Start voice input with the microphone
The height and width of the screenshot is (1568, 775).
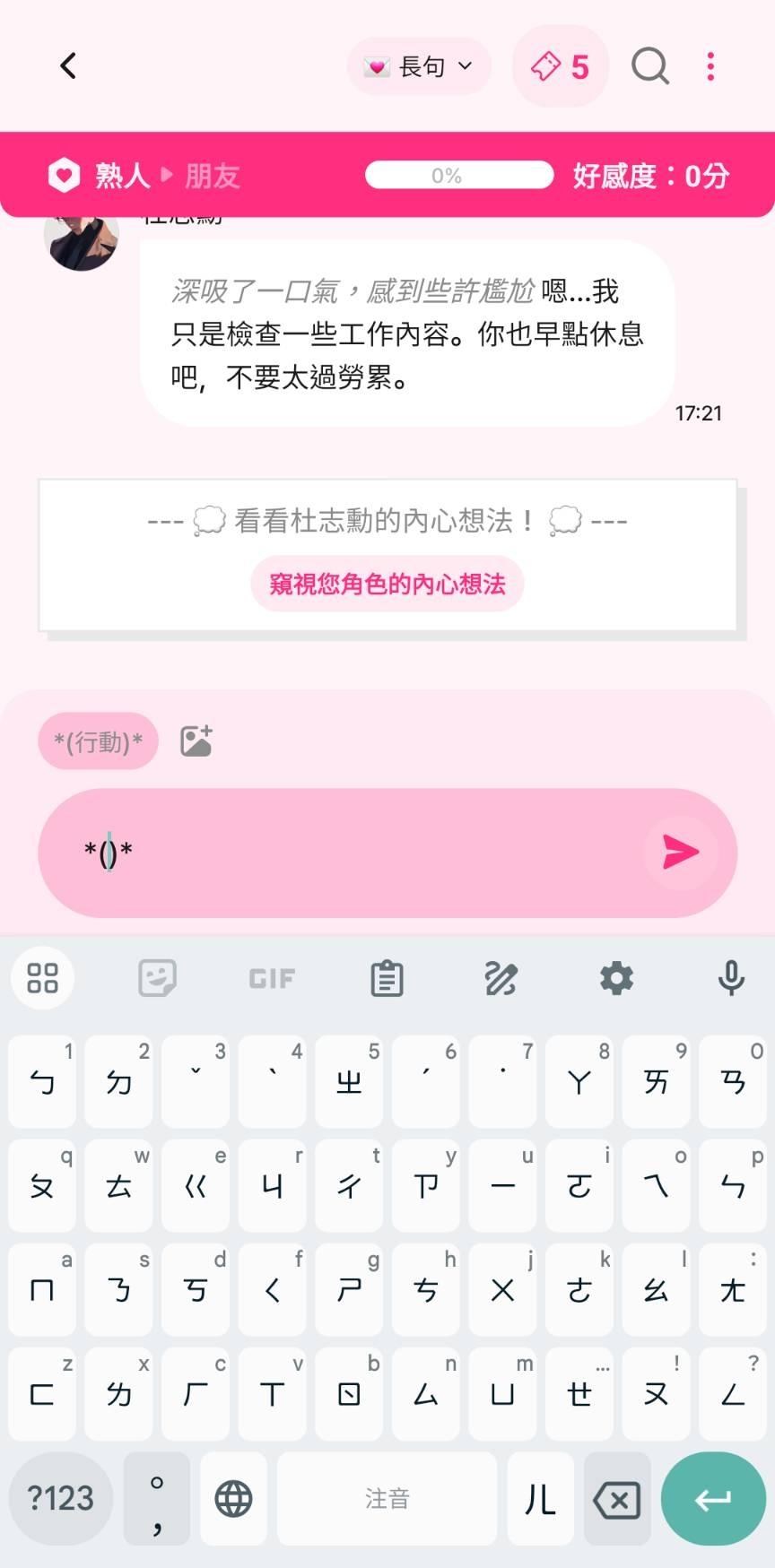[731, 978]
